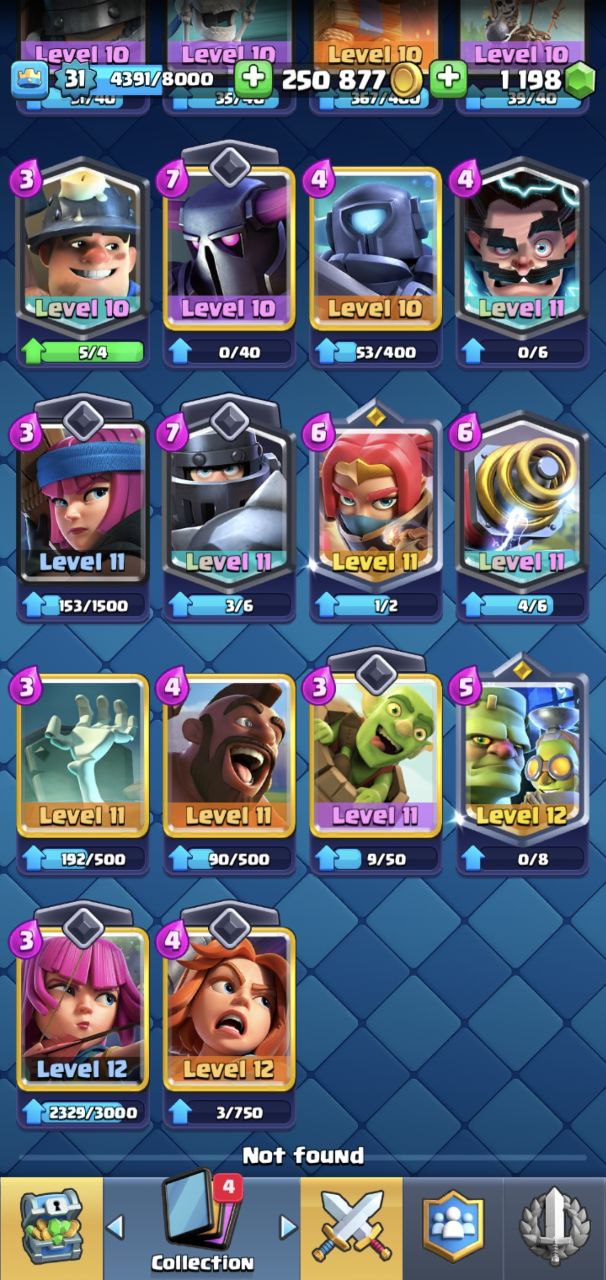Viewport: 606px width, 1280px height.
Task: Tap the left arrow next to Collection
Action: click(116, 1227)
